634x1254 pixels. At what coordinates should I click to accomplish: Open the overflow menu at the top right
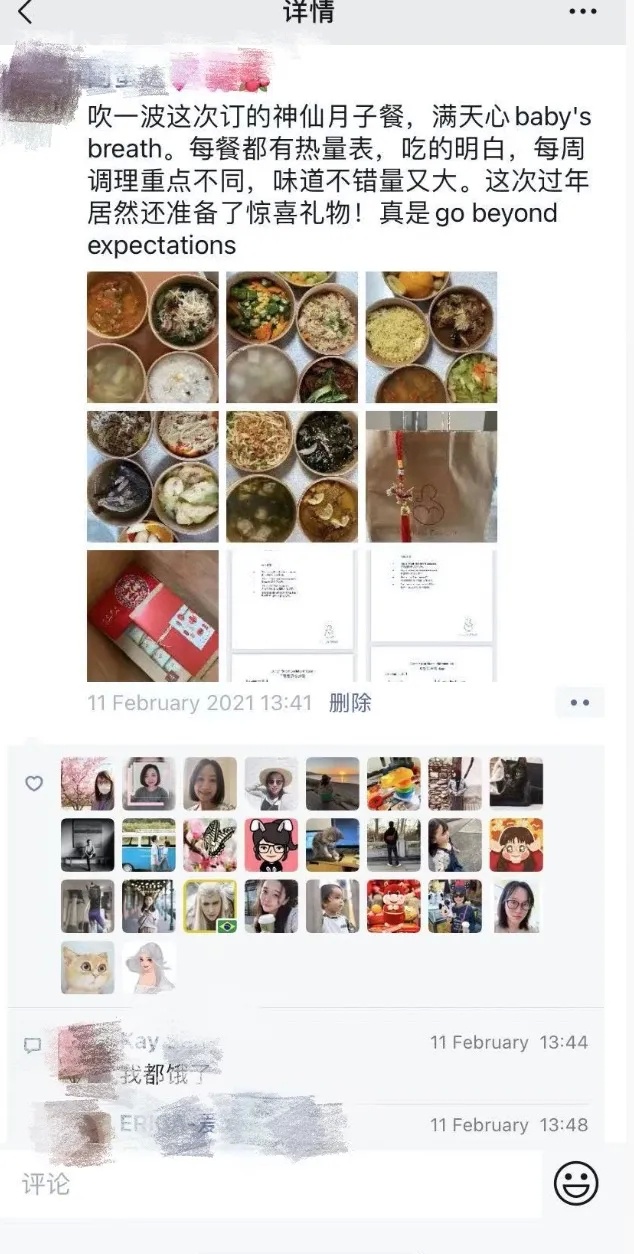click(x=582, y=12)
